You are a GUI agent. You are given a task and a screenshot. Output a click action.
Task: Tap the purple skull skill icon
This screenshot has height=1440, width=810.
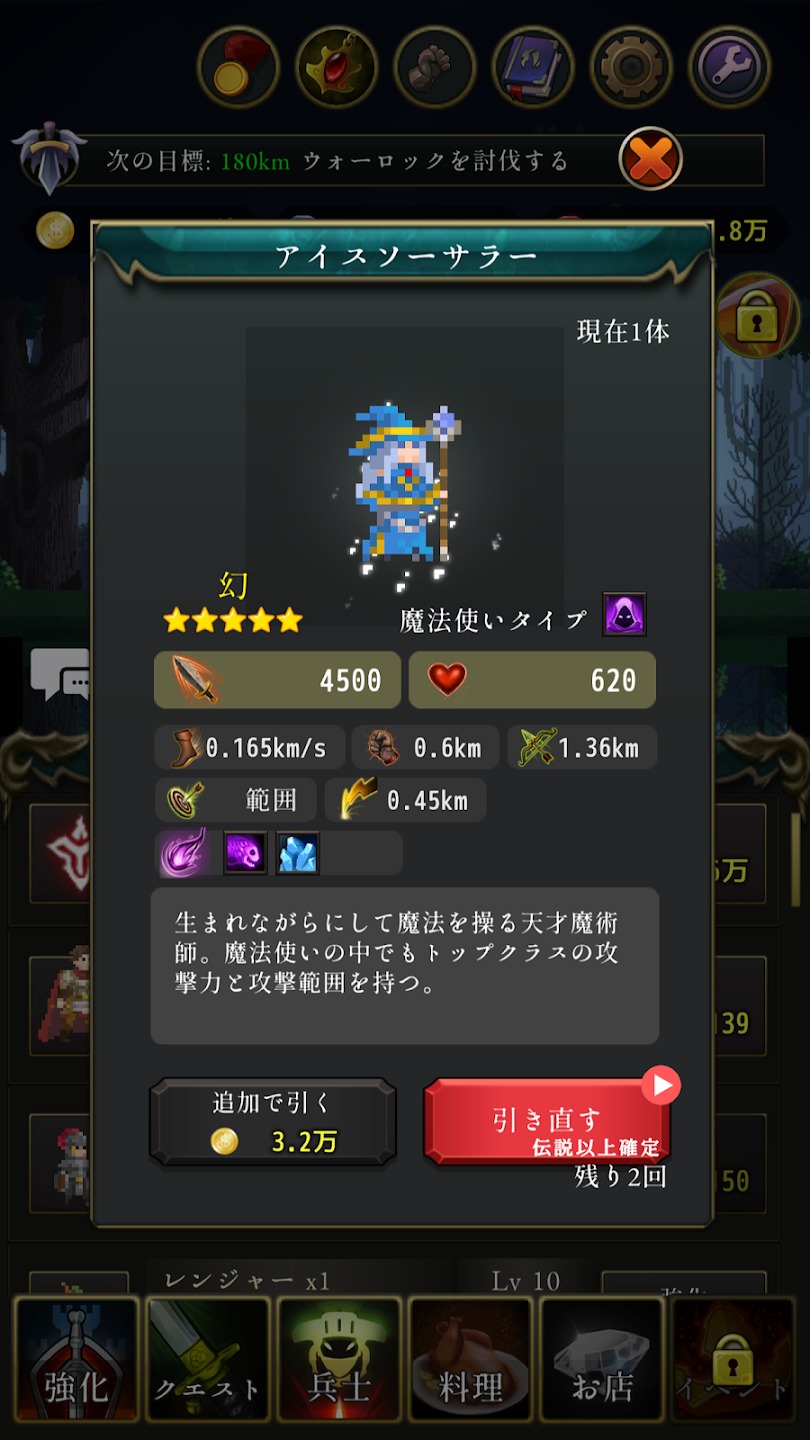click(x=245, y=853)
